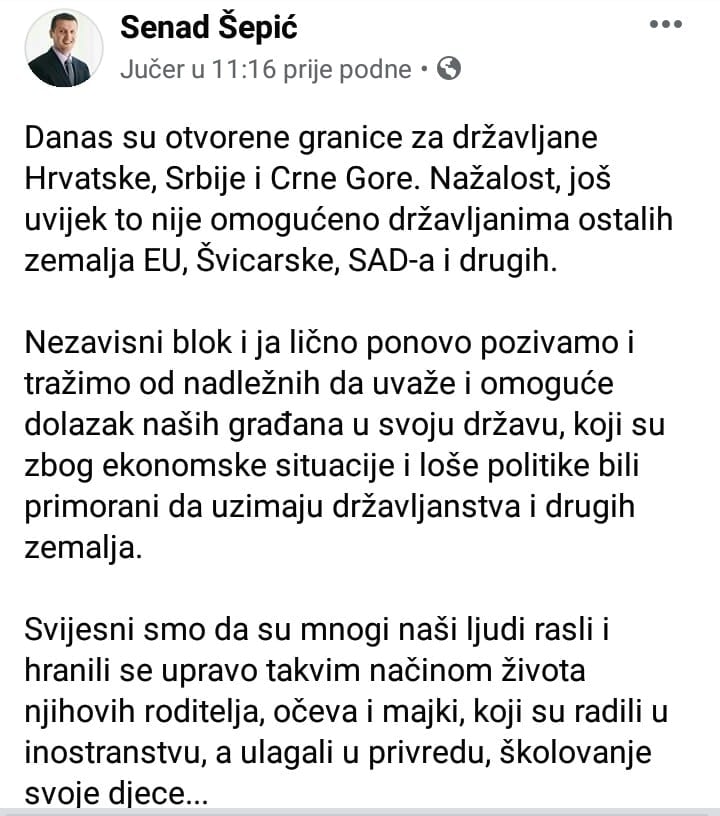Open Senad Šepić's profile picture
This screenshot has width=720, height=816.
[x=64, y=48]
